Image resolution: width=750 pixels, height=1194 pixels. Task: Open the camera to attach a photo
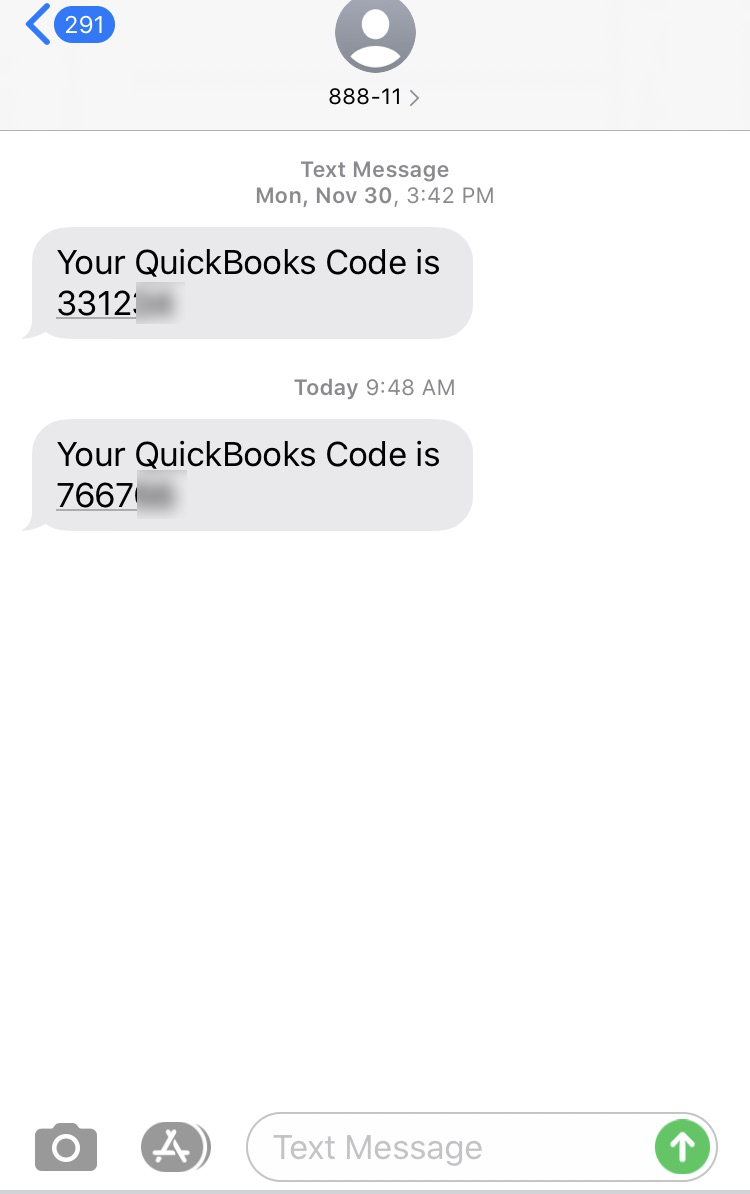66,1146
